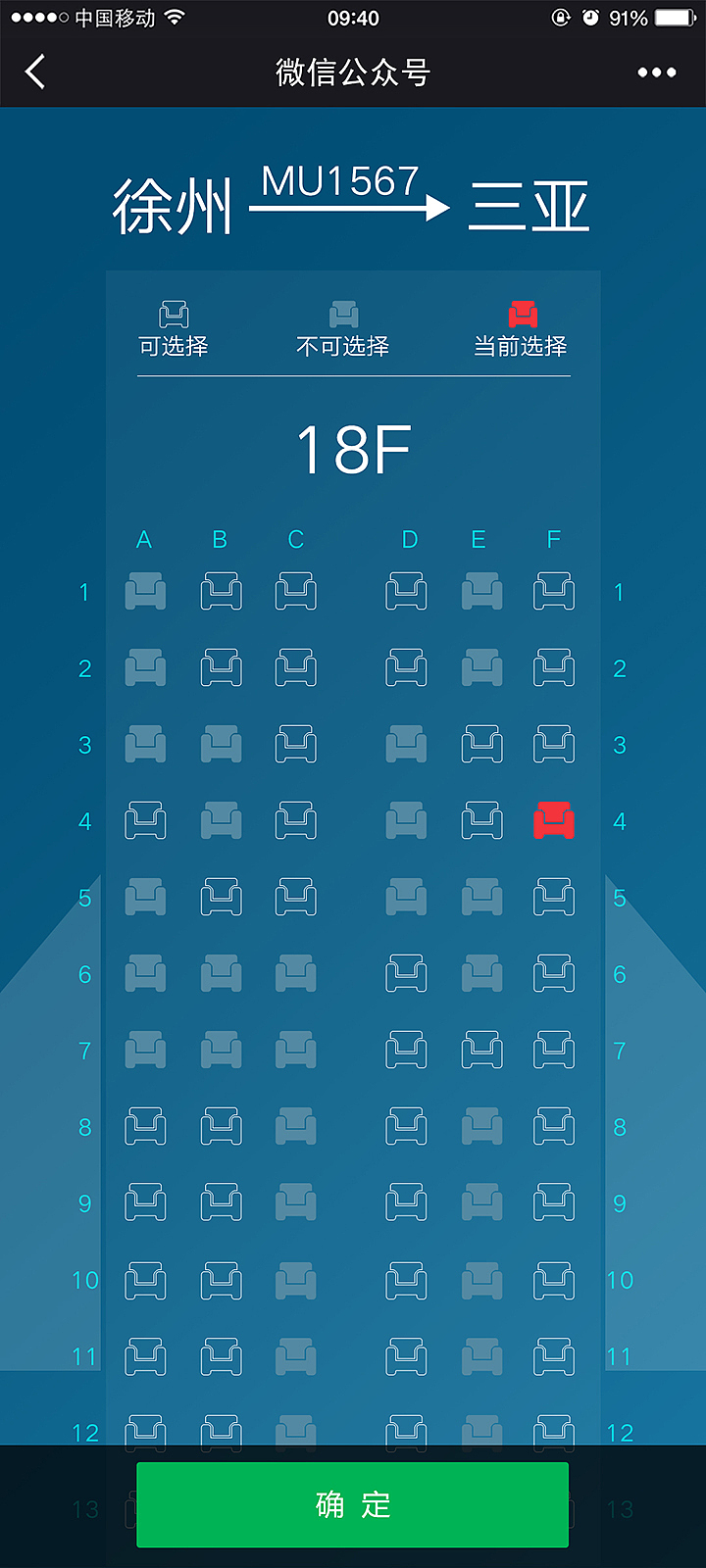Select seat 11F
The width and height of the screenshot is (706, 1568).
click(x=554, y=1356)
